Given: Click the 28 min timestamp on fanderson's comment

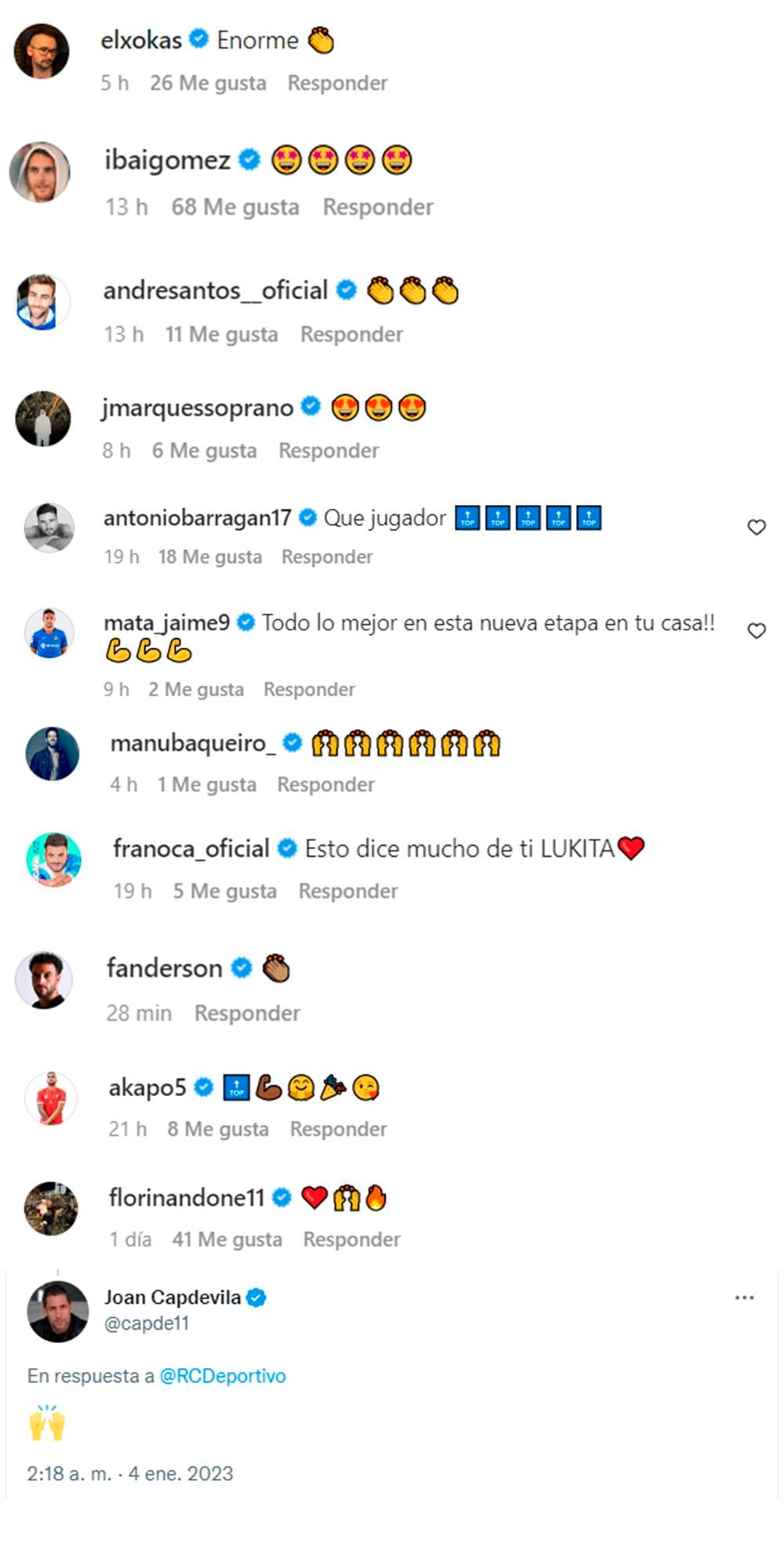Looking at the screenshot, I should [137, 1013].
